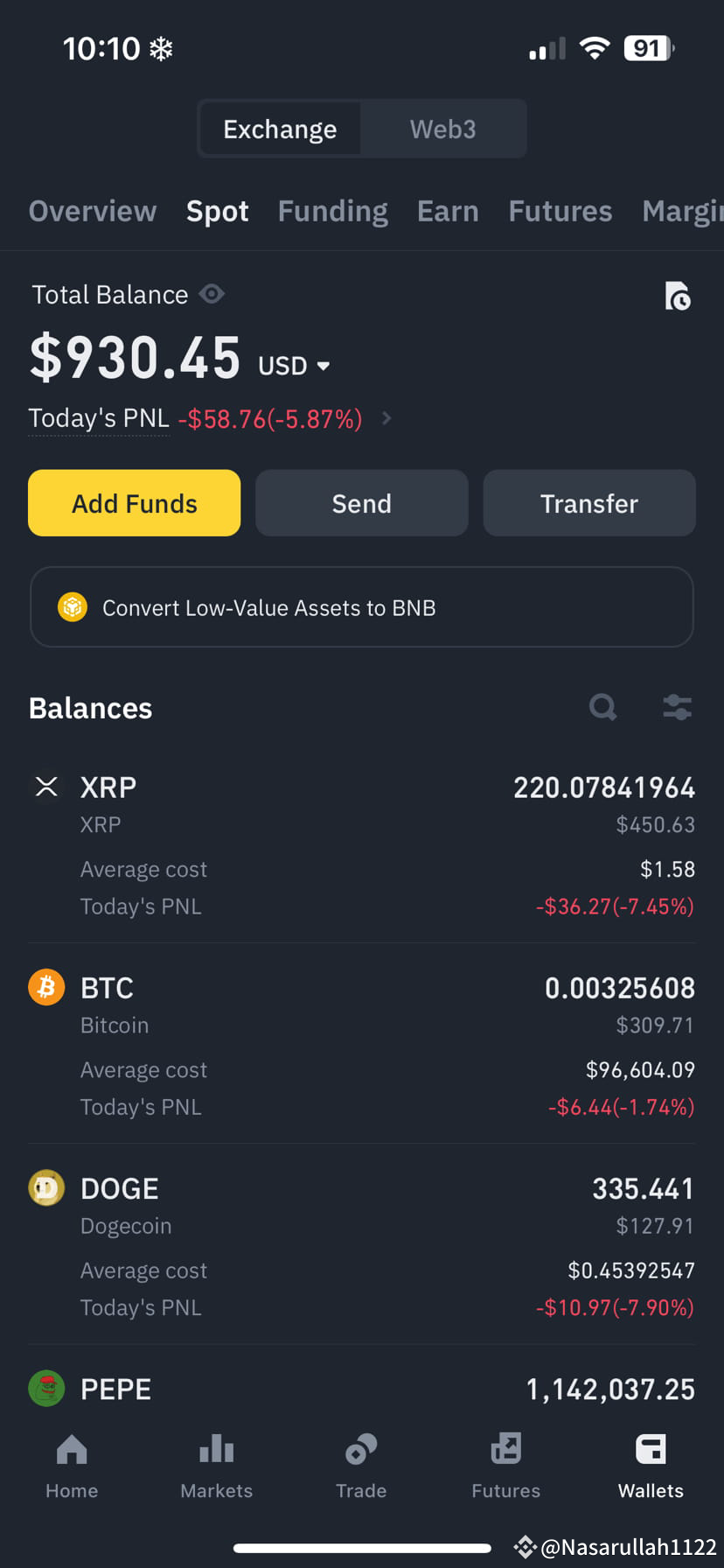Convert Low-Value Assets to BNB
724x1568 pixels.
tap(361, 606)
